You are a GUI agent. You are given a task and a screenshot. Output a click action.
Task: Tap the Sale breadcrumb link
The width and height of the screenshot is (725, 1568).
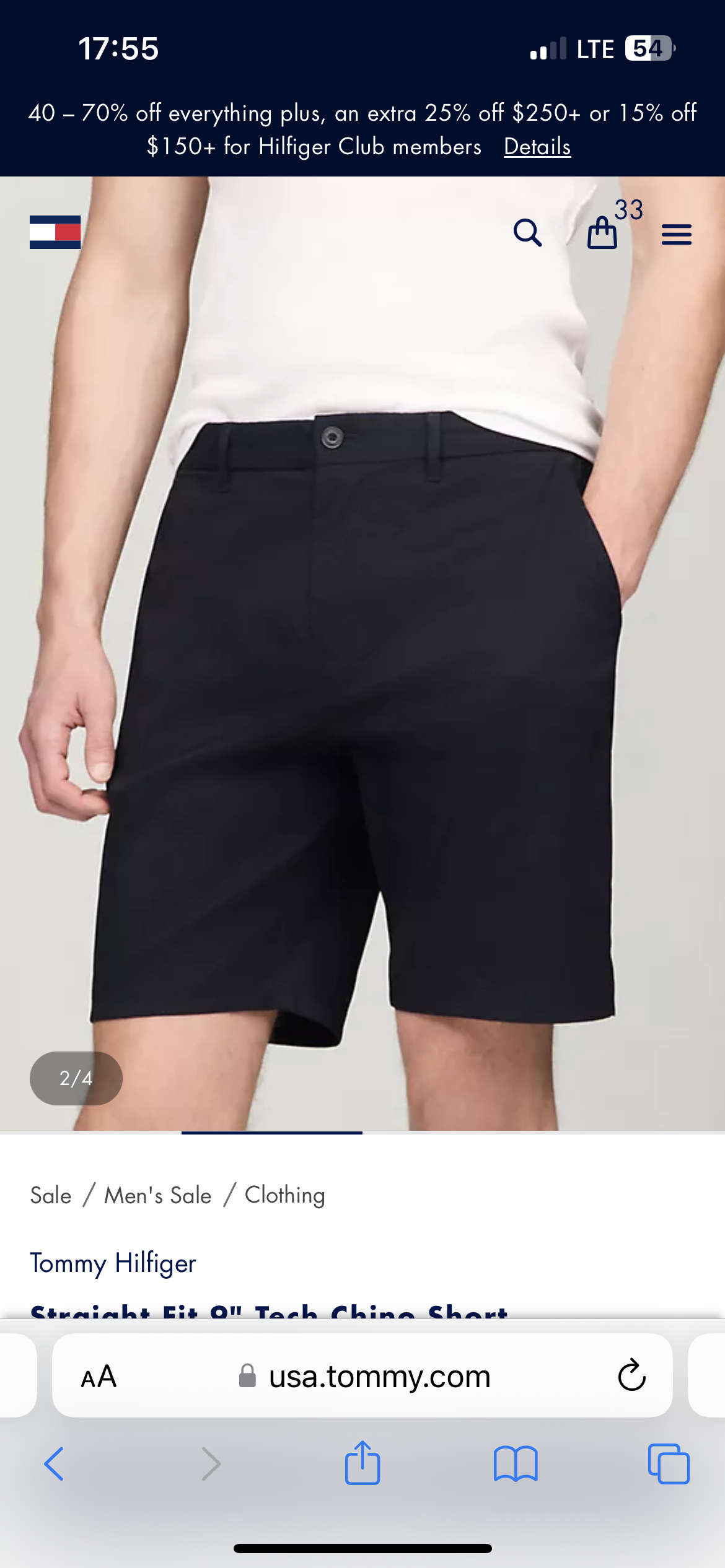tap(51, 1195)
